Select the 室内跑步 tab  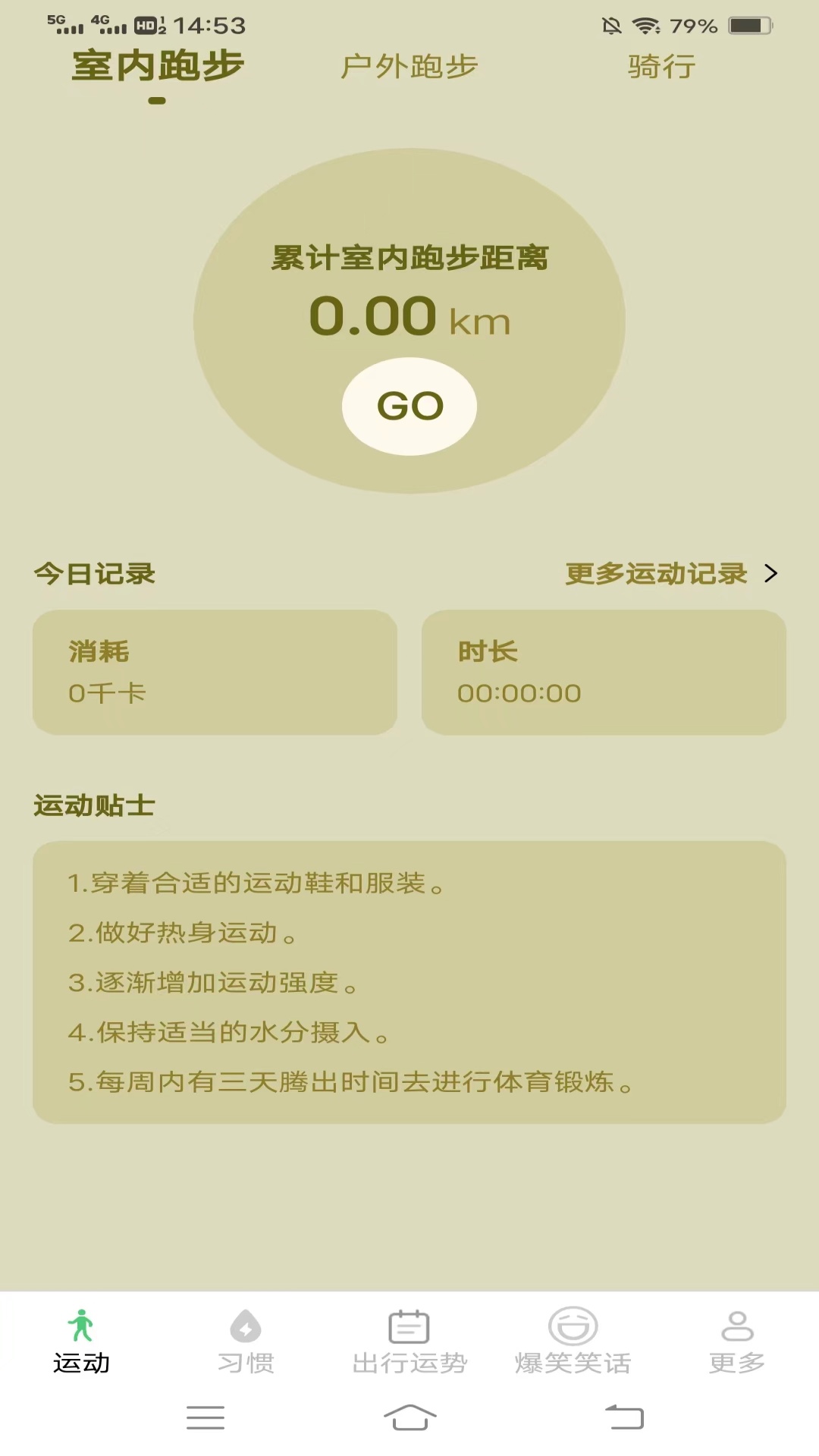(158, 67)
